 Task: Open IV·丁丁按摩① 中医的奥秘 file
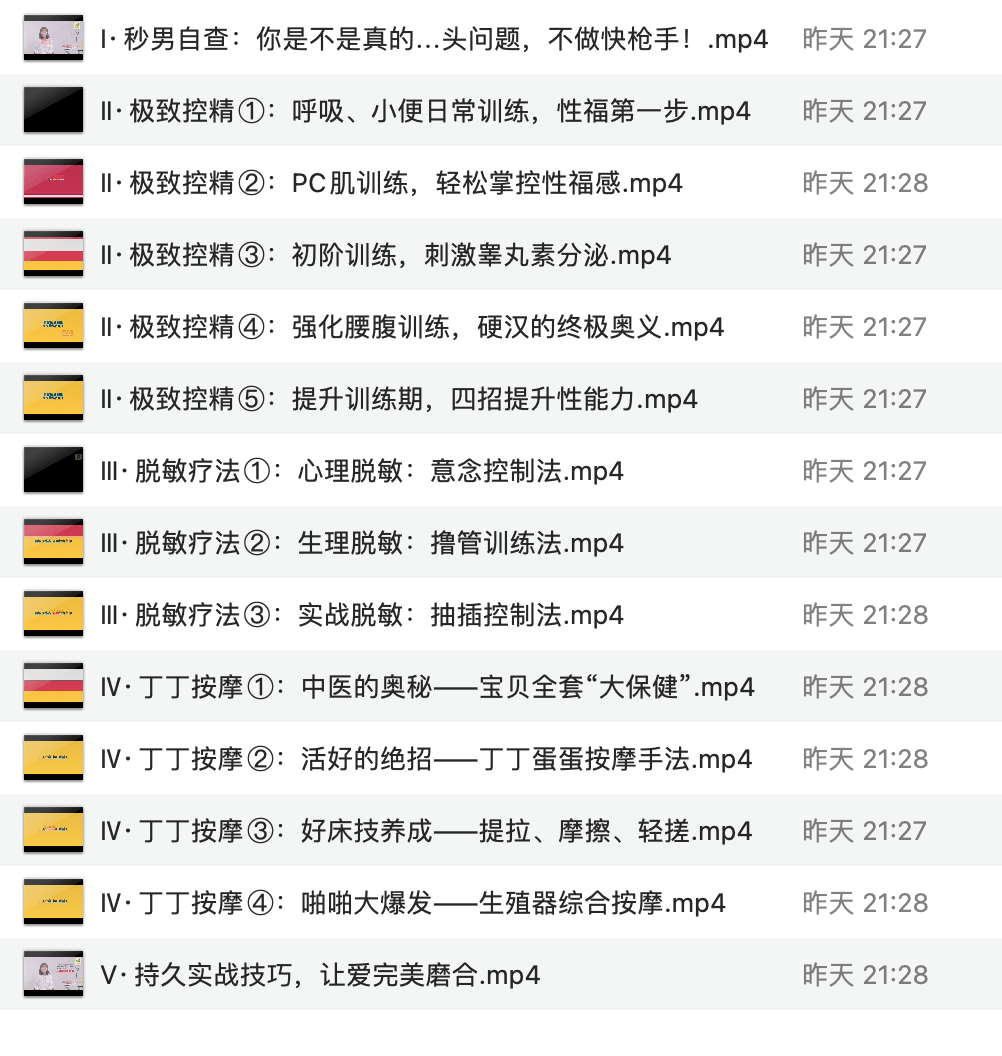click(427, 687)
